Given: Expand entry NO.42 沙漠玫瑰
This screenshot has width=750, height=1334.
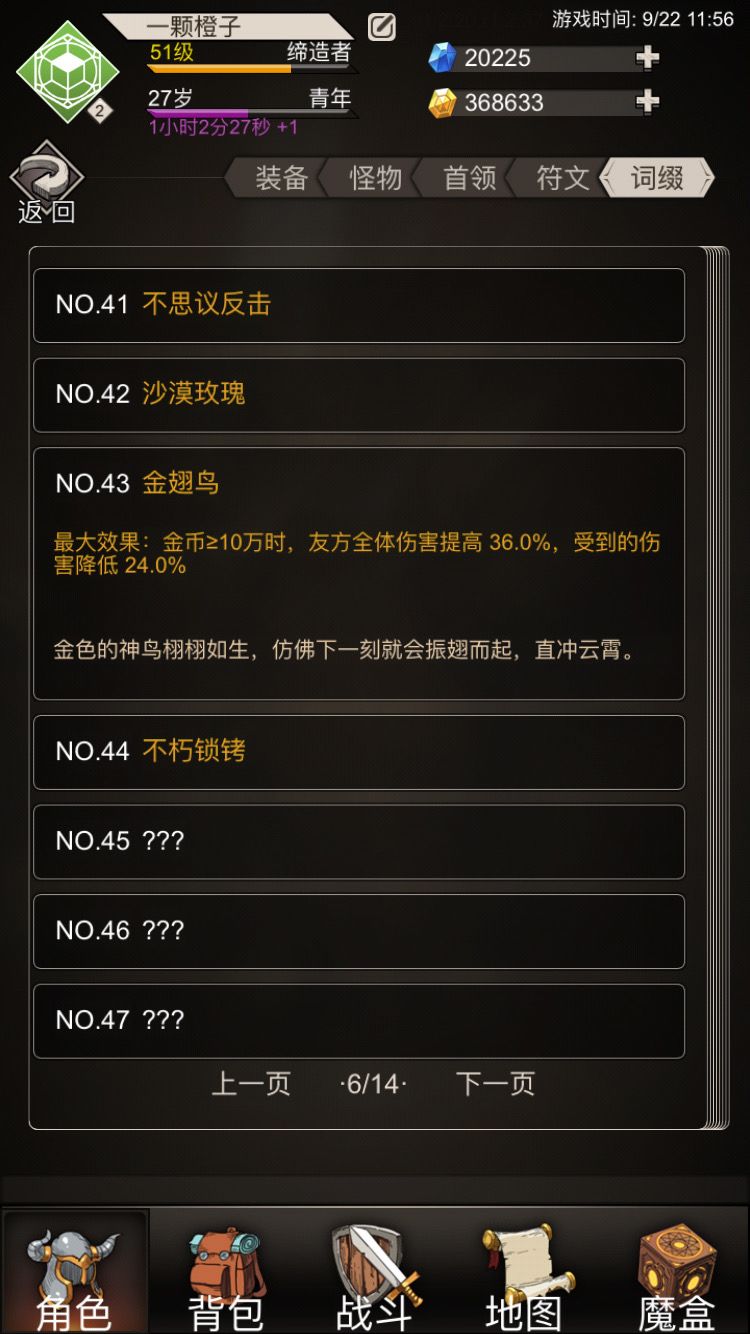Looking at the screenshot, I should pyautogui.click(x=356, y=394).
